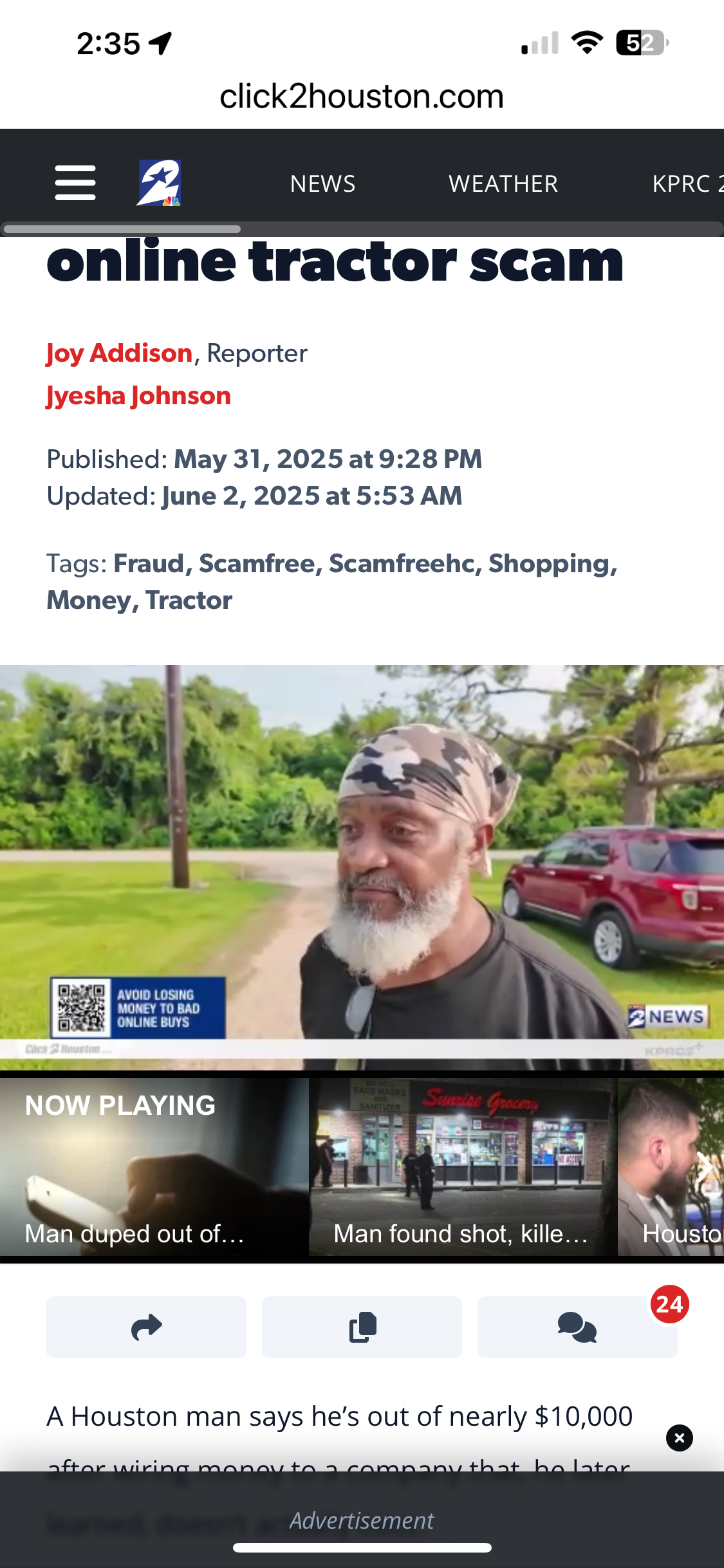Open the Money tag

(x=89, y=601)
